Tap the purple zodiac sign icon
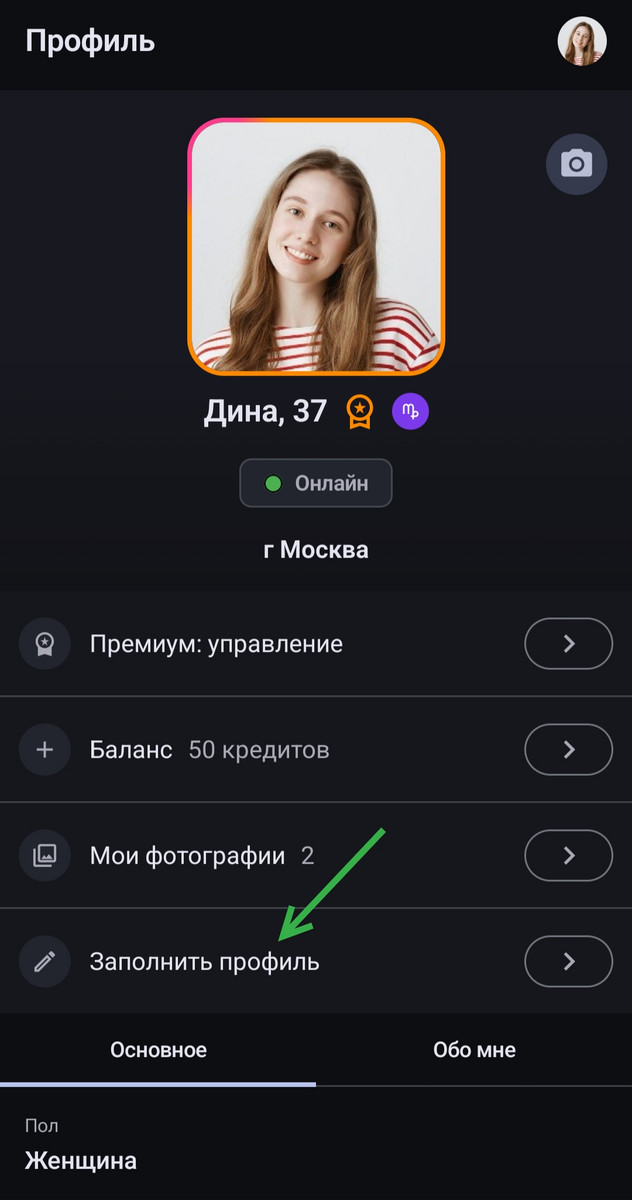This screenshot has width=632, height=1200. click(x=410, y=411)
